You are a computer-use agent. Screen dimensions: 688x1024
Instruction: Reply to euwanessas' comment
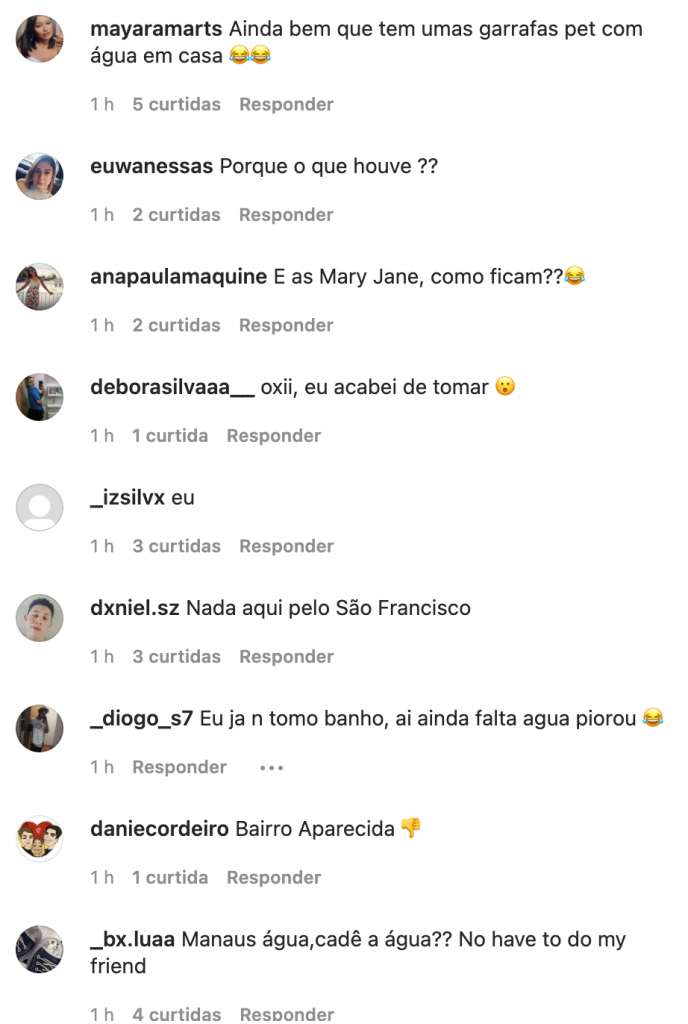(x=286, y=215)
